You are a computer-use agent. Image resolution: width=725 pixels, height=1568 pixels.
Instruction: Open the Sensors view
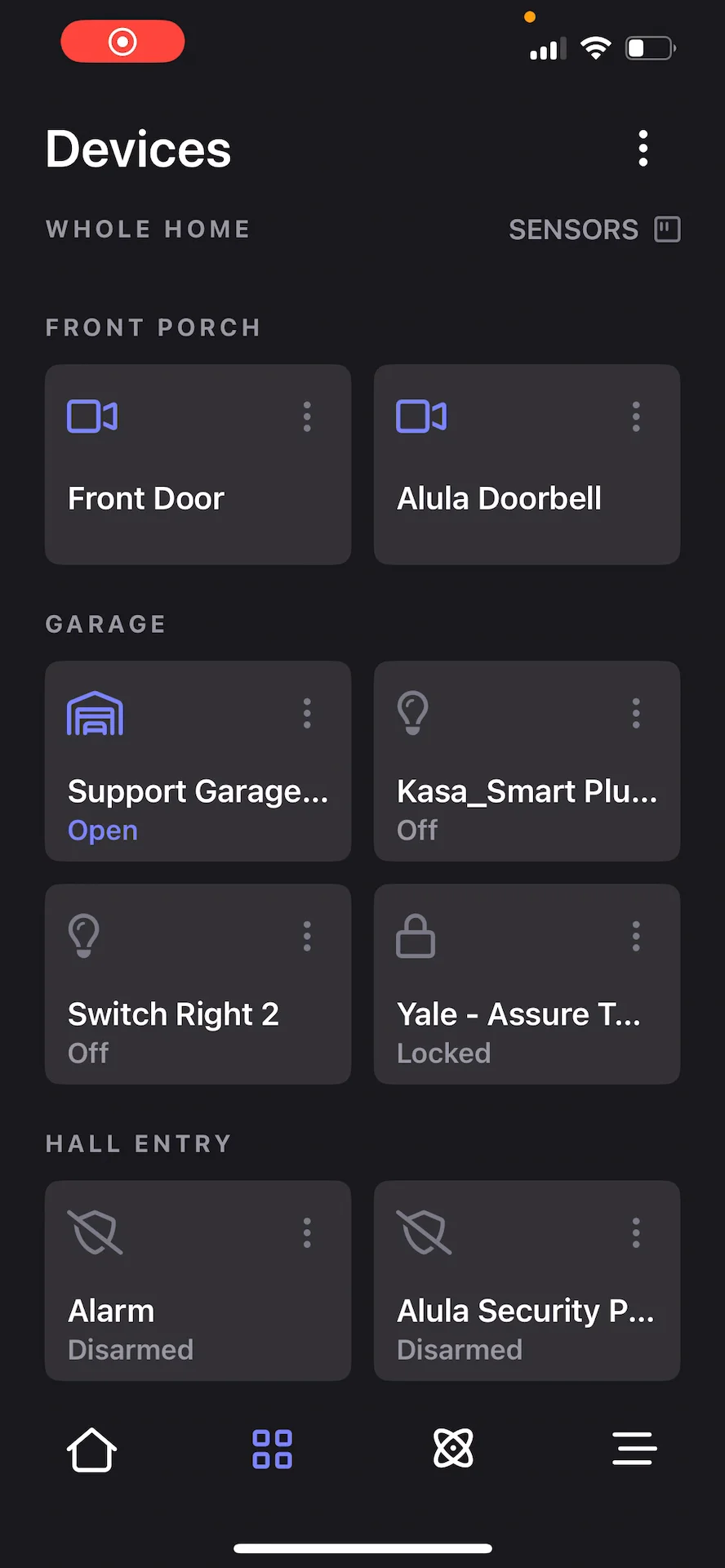click(x=594, y=229)
